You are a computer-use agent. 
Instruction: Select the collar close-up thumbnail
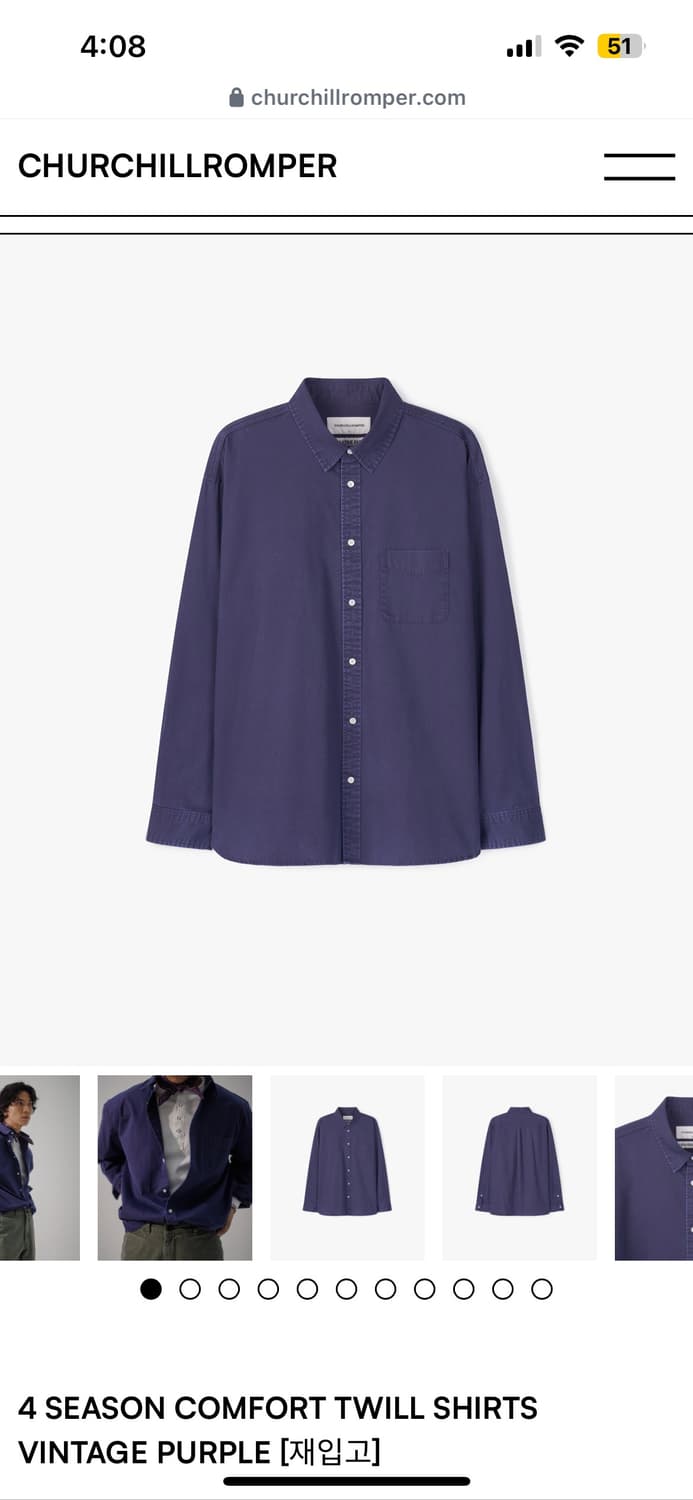point(655,1167)
